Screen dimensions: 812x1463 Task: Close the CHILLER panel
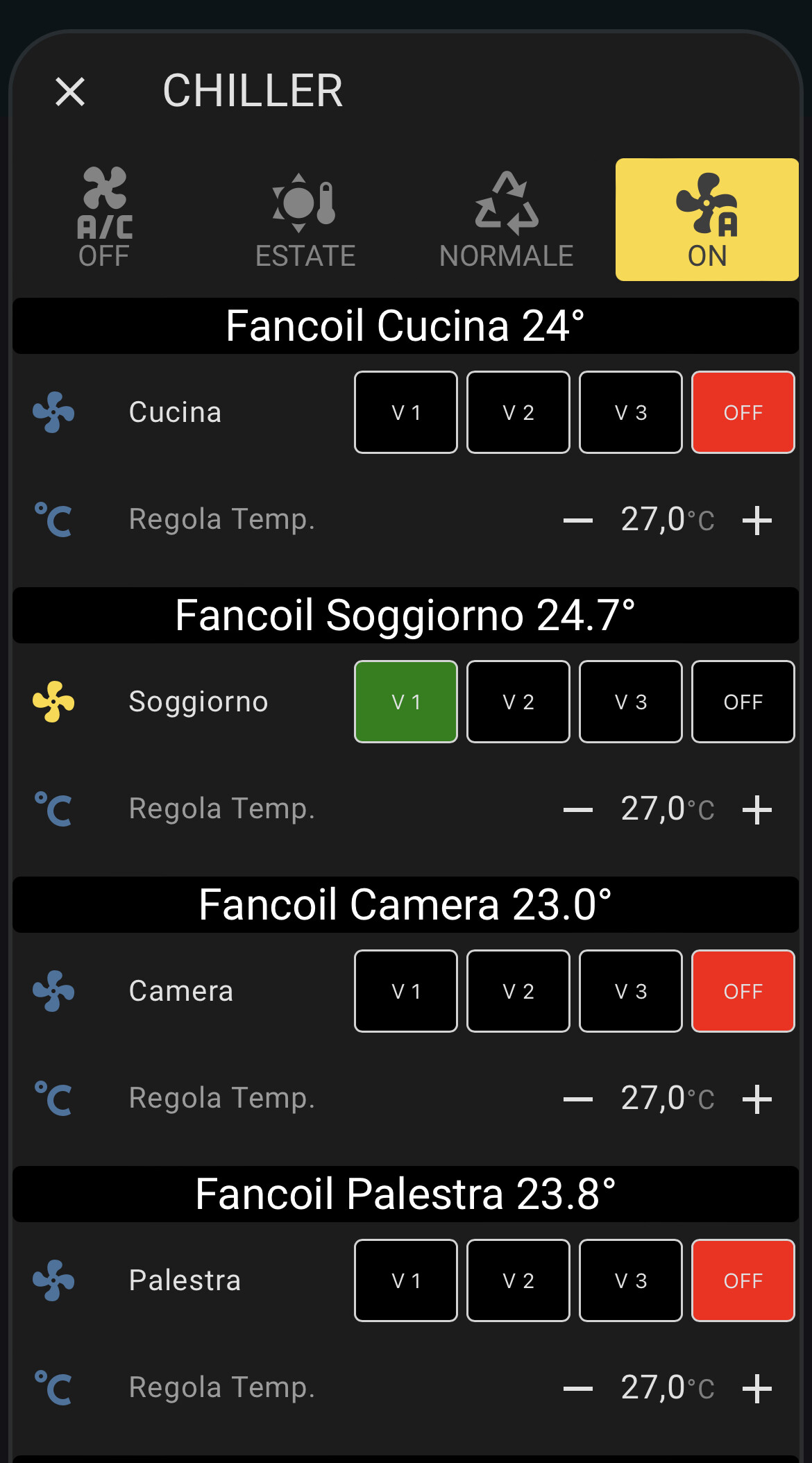(x=70, y=92)
